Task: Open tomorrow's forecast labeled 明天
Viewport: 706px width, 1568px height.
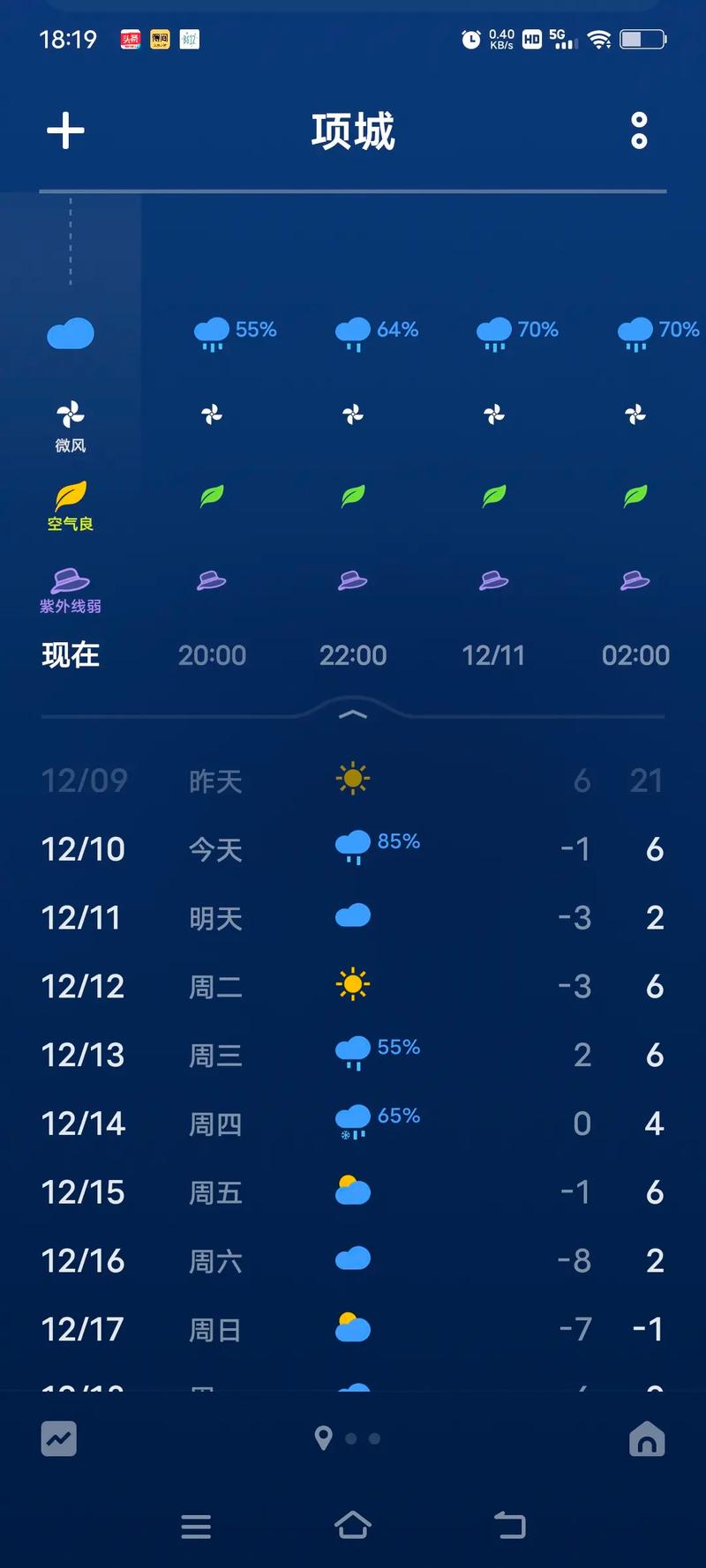Action: click(x=353, y=917)
